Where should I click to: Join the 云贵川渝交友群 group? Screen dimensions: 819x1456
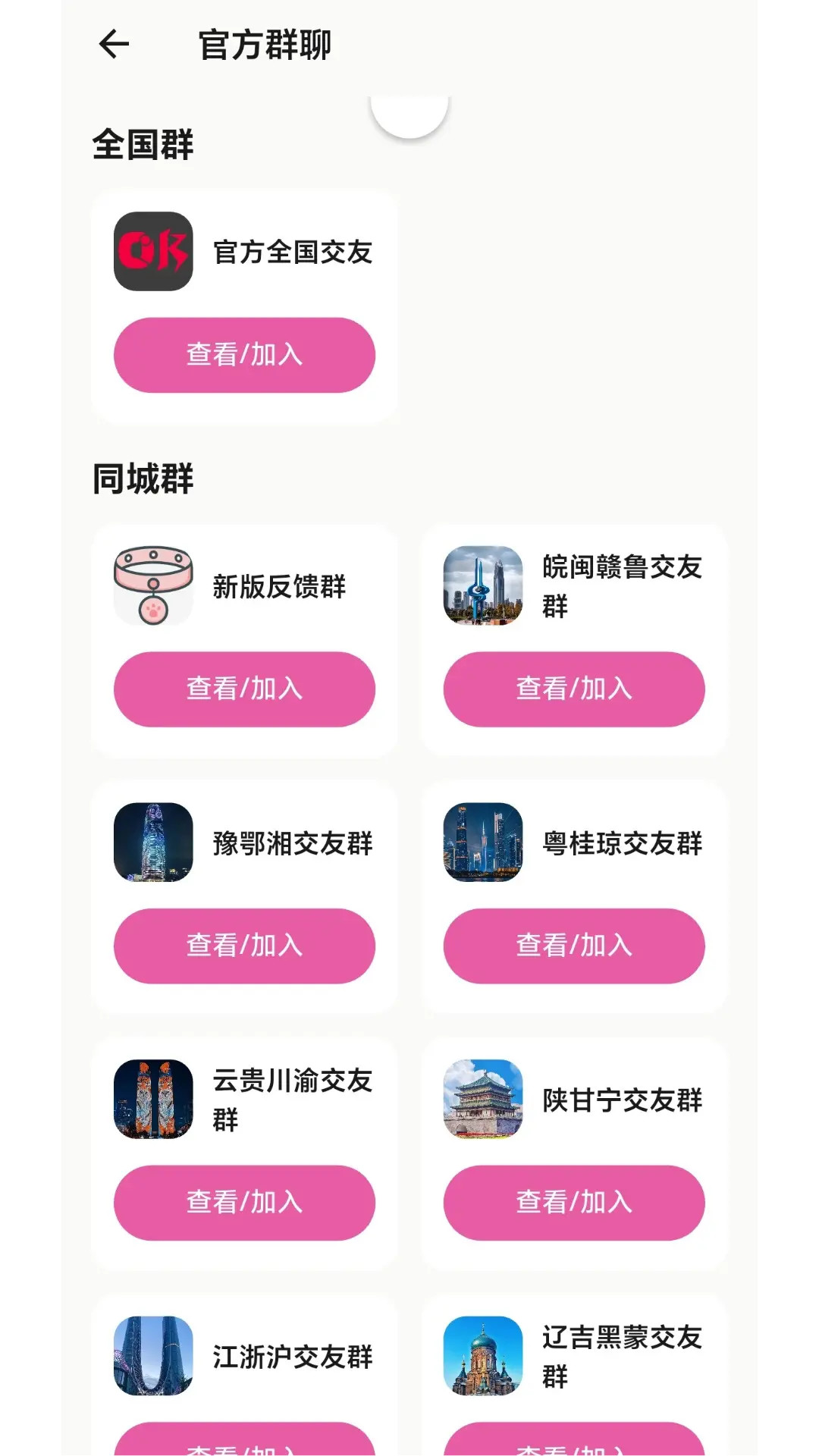pyautogui.click(x=244, y=1203)
